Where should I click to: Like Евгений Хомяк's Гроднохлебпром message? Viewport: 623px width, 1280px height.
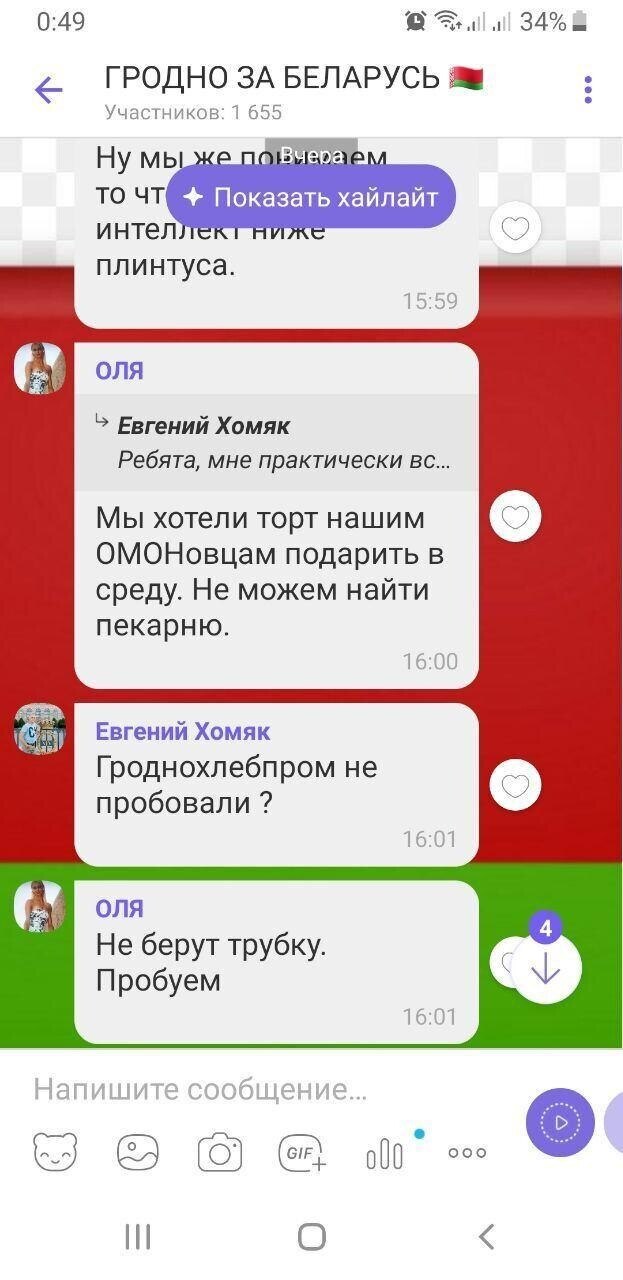[515, 785]
